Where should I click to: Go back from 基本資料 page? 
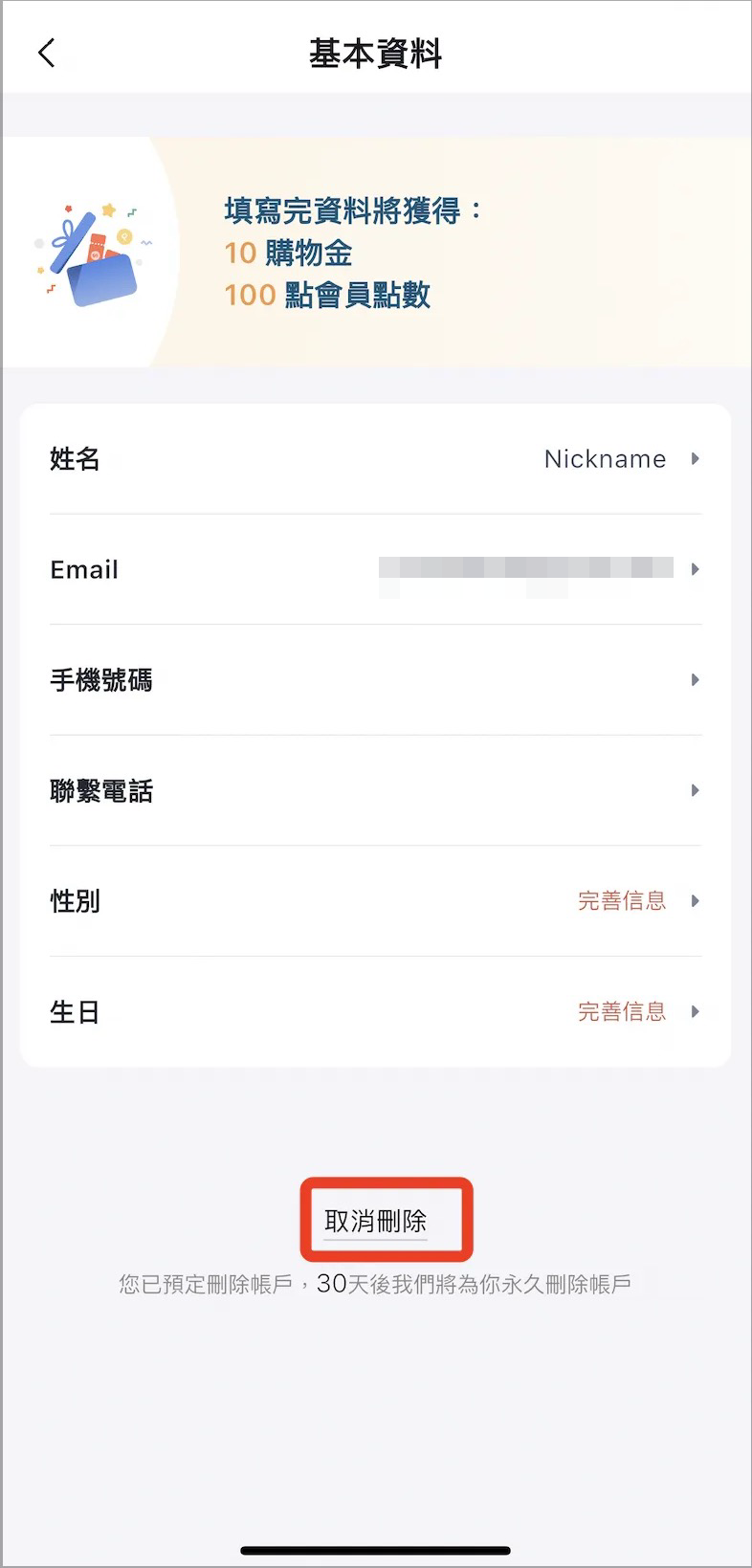47,53
